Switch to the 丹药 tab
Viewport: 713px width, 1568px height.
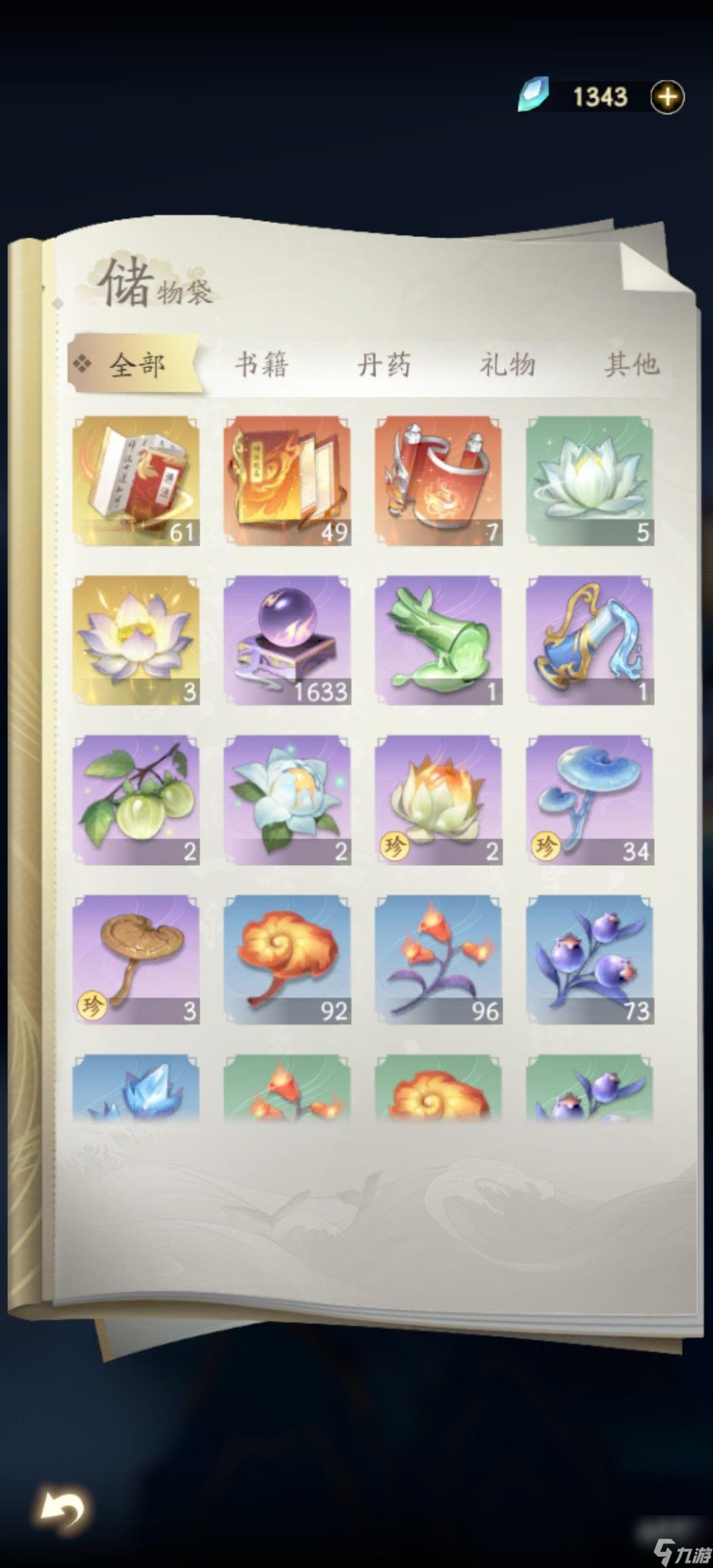pyautogui.click(x=384, y=364)
